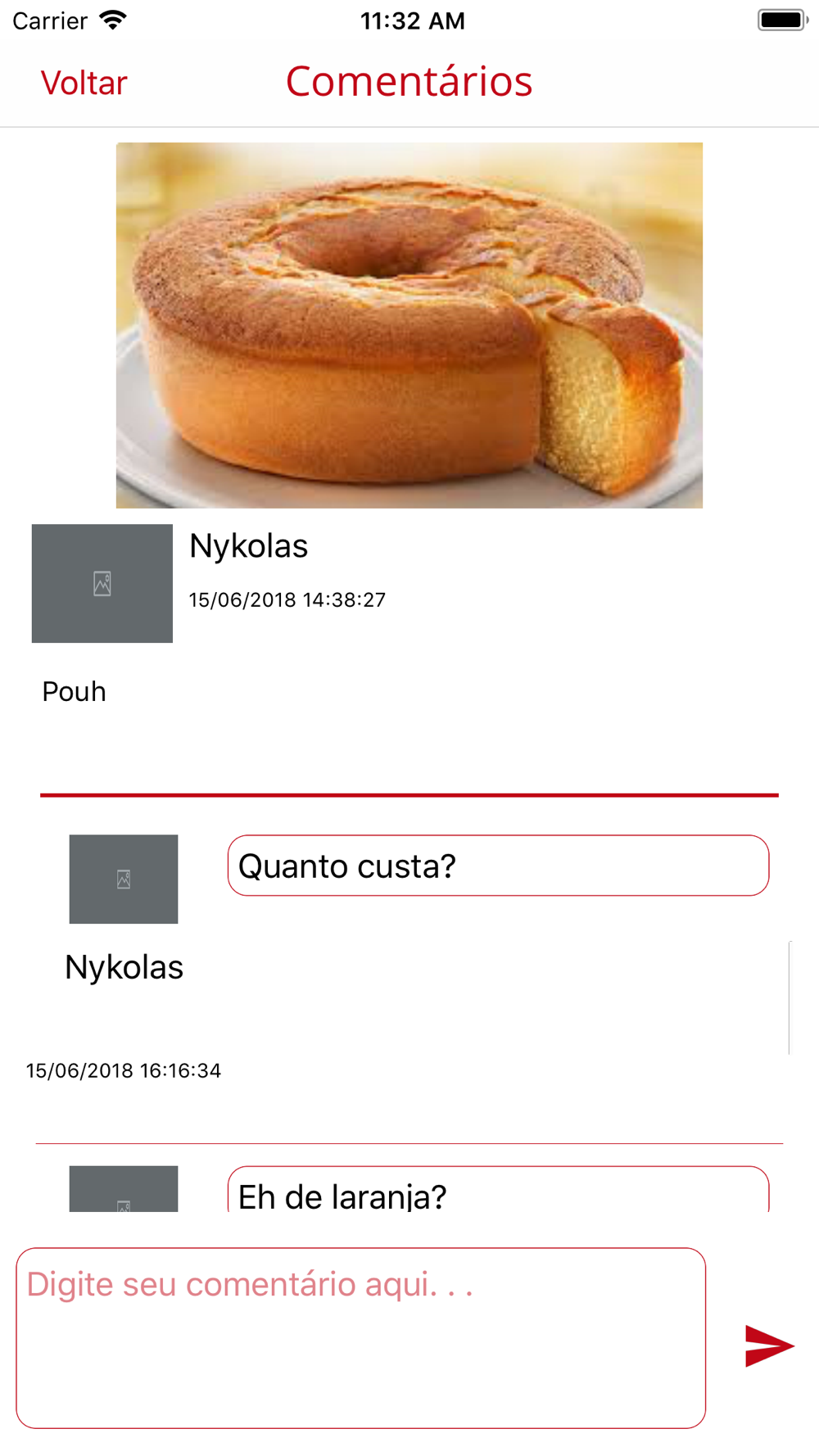This screenshot has height=1456, width=819.
Task: Go back with the Voltar button
Action: coord(84,83)
